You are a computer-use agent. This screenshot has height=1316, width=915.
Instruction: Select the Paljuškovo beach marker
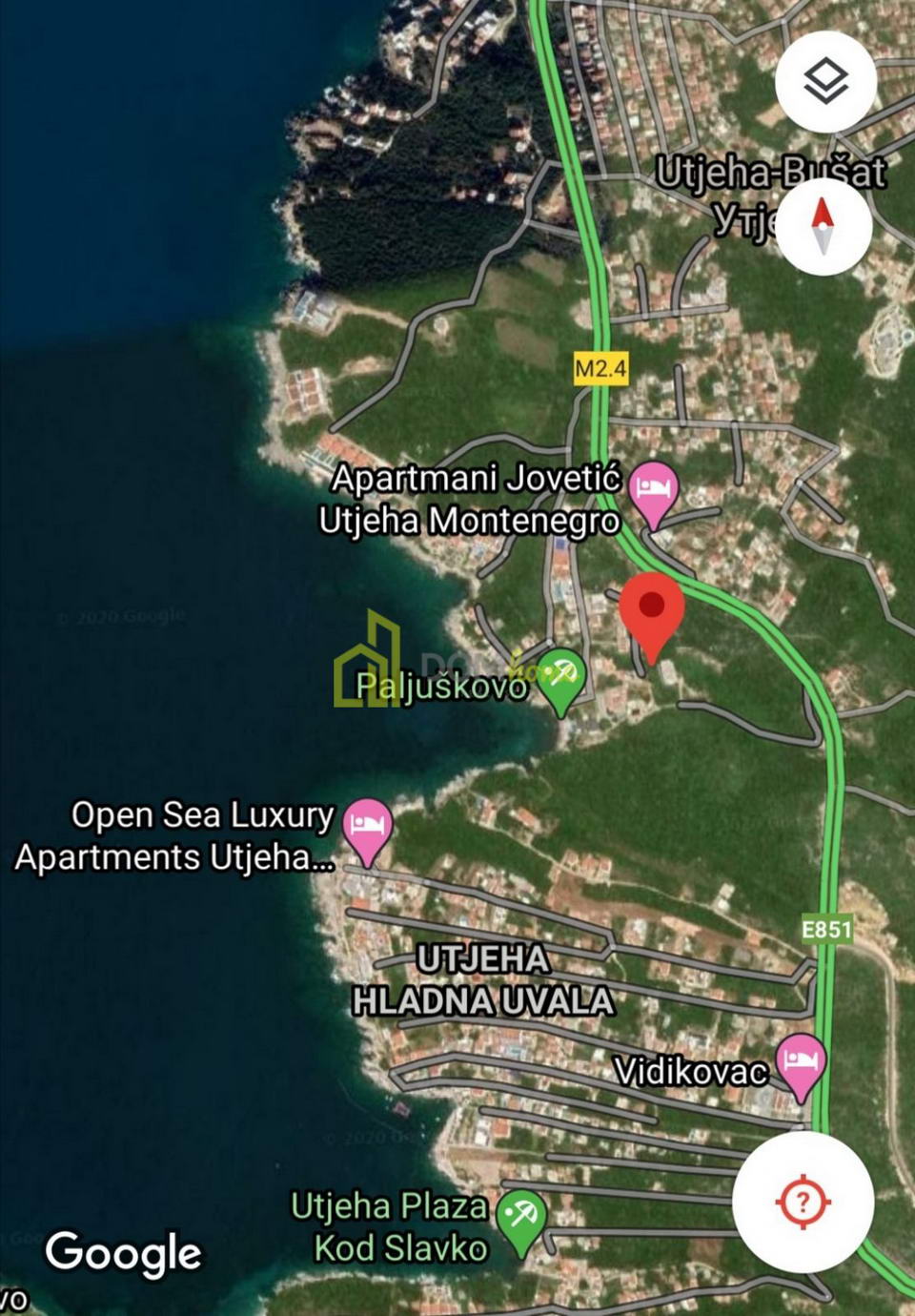pyautogui.click(x=561, y=675)
